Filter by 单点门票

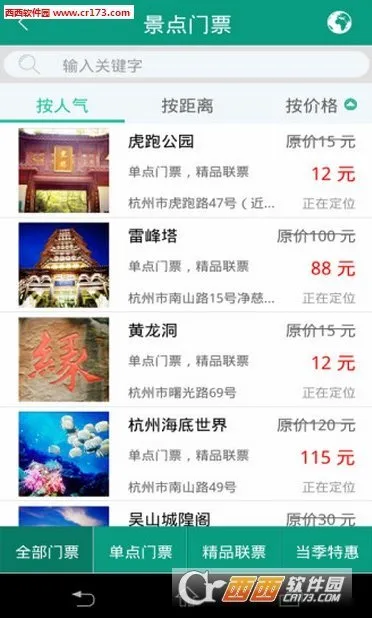coord(140,551)
